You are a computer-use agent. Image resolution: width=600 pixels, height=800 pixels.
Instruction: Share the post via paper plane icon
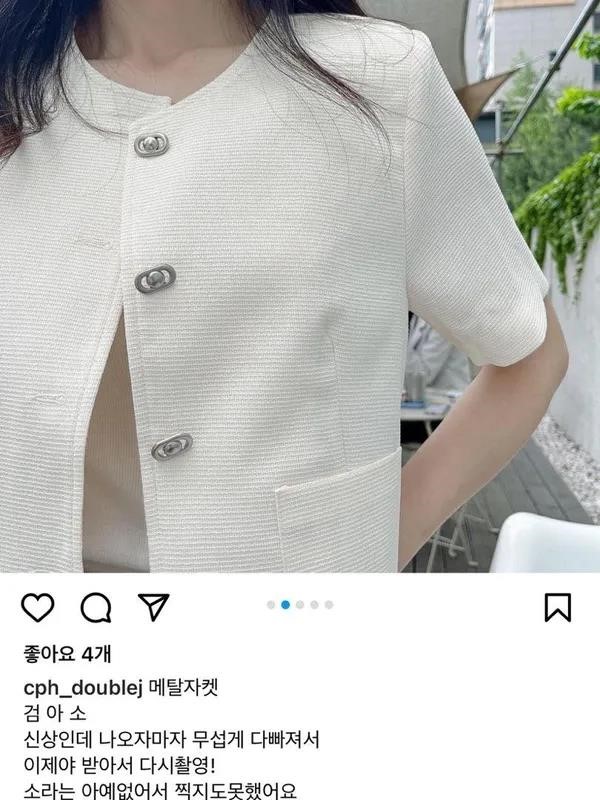152,606
